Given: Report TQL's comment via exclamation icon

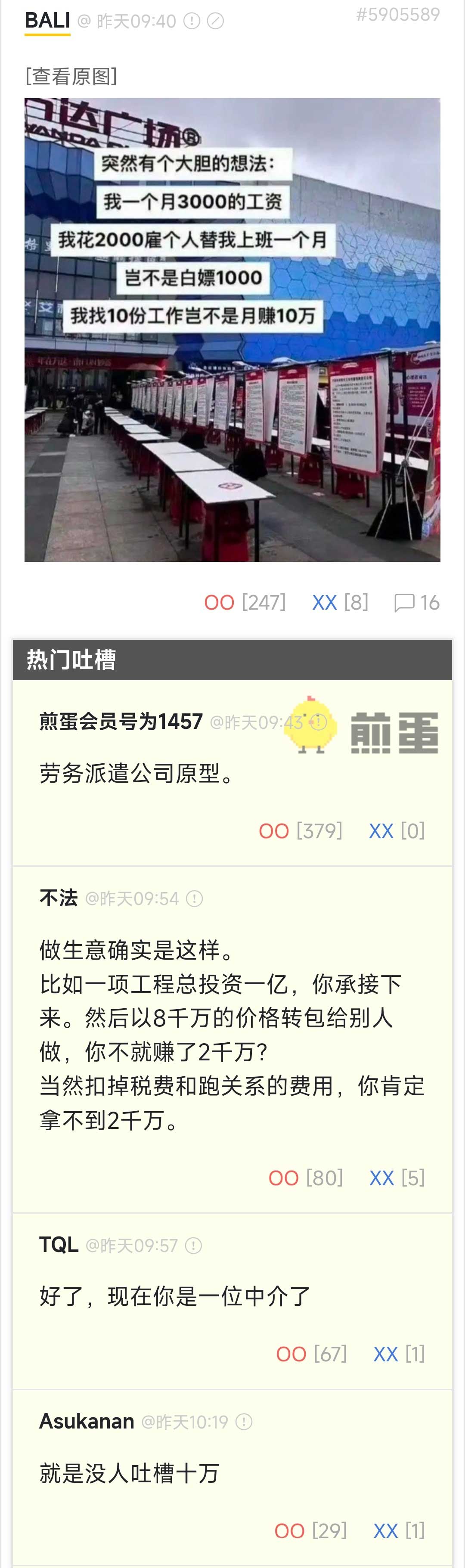Looking at the screenshot, I should [193, 1246].
